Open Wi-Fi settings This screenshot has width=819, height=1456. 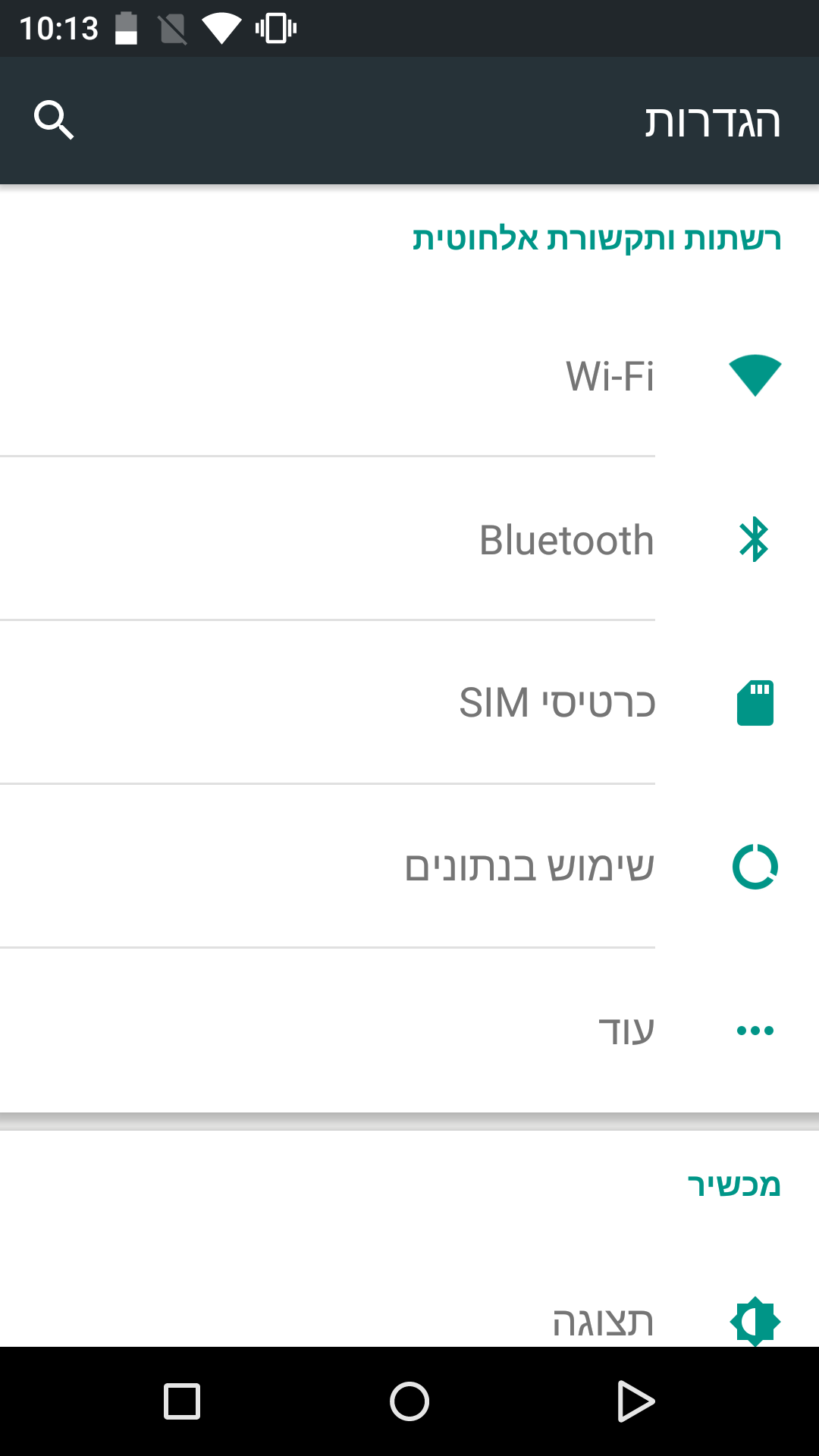tap(610, 376)
